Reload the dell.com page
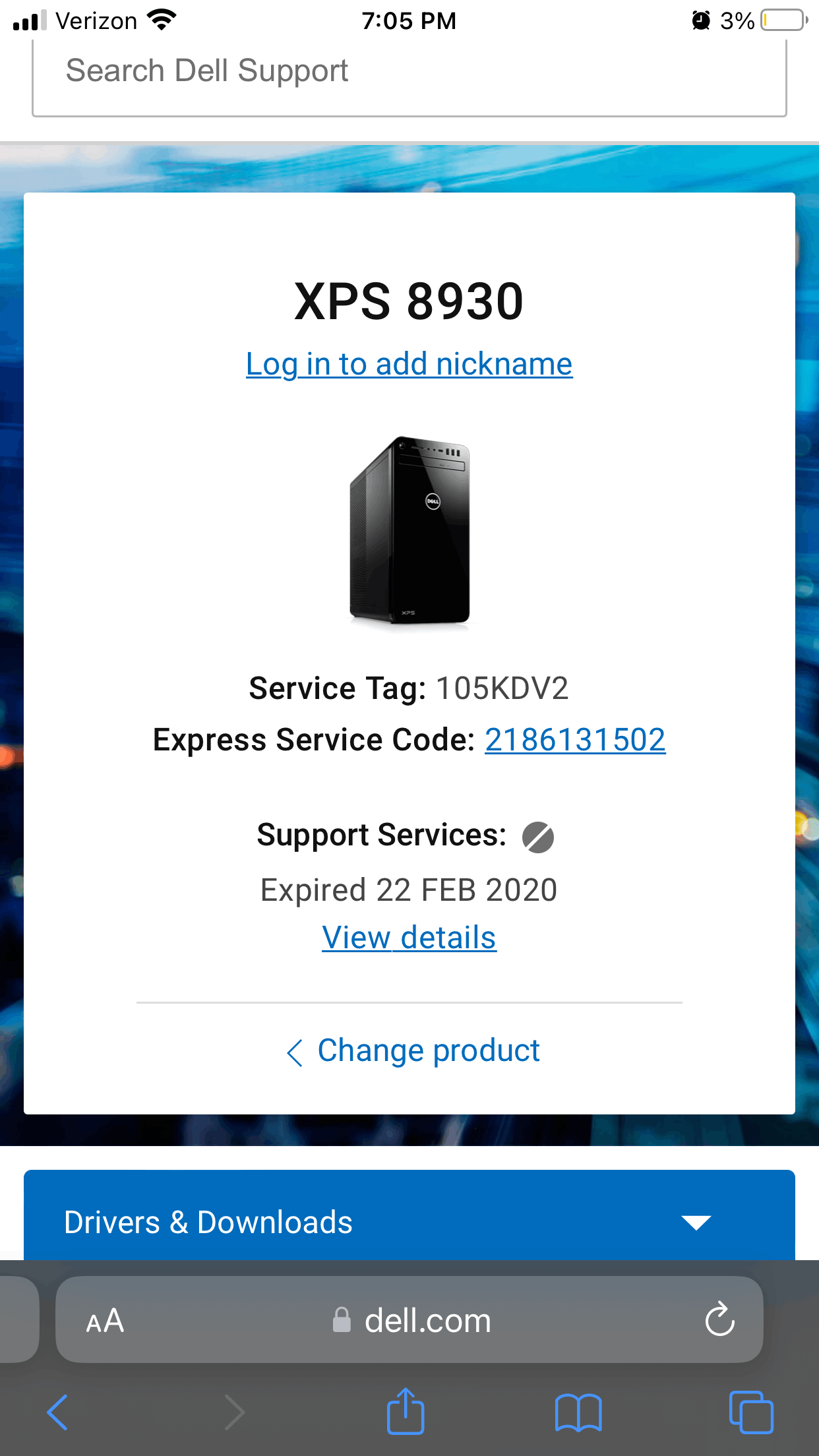This screenshot has height=1456, width=819. pyautogui.click(x=719, y=1319)
